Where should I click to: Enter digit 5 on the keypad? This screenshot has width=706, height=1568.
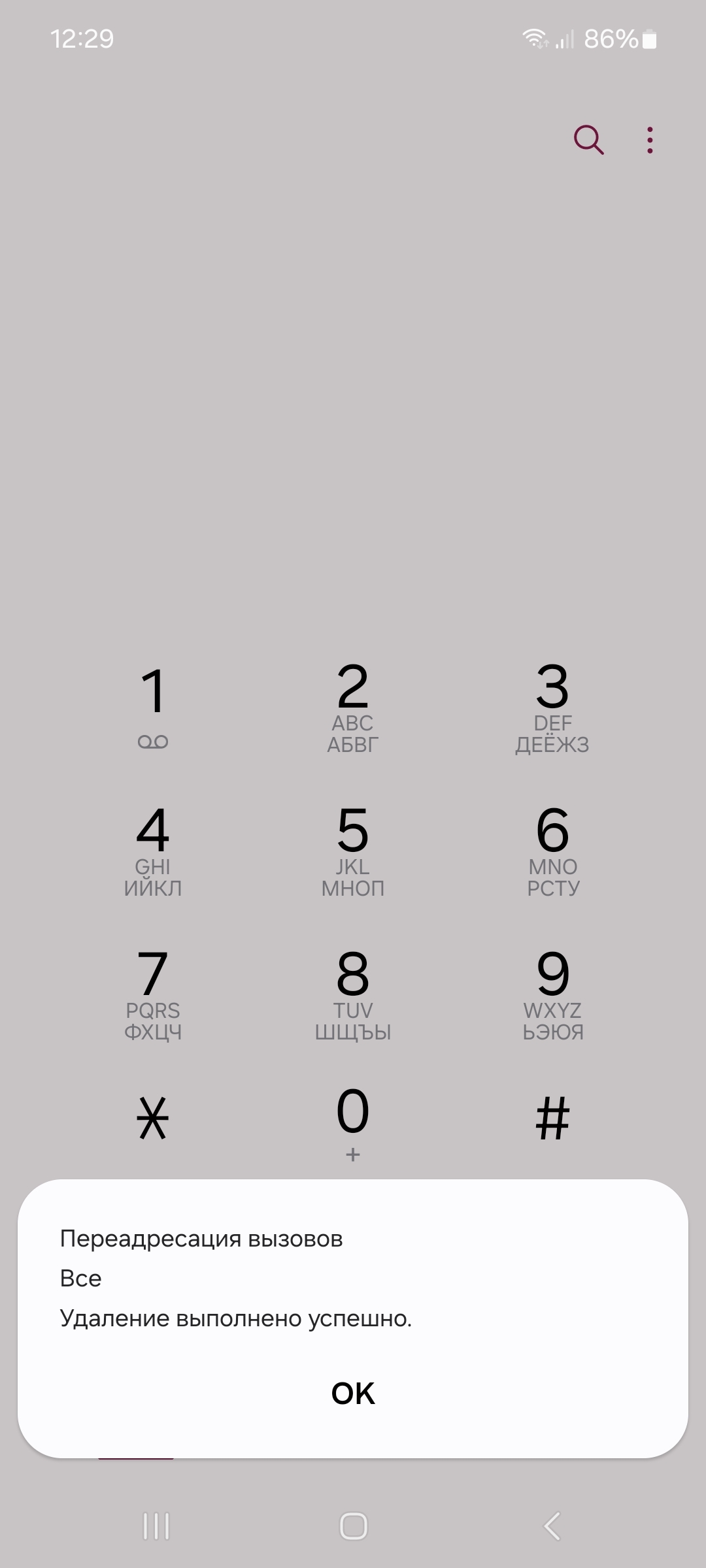coord(353,849)
